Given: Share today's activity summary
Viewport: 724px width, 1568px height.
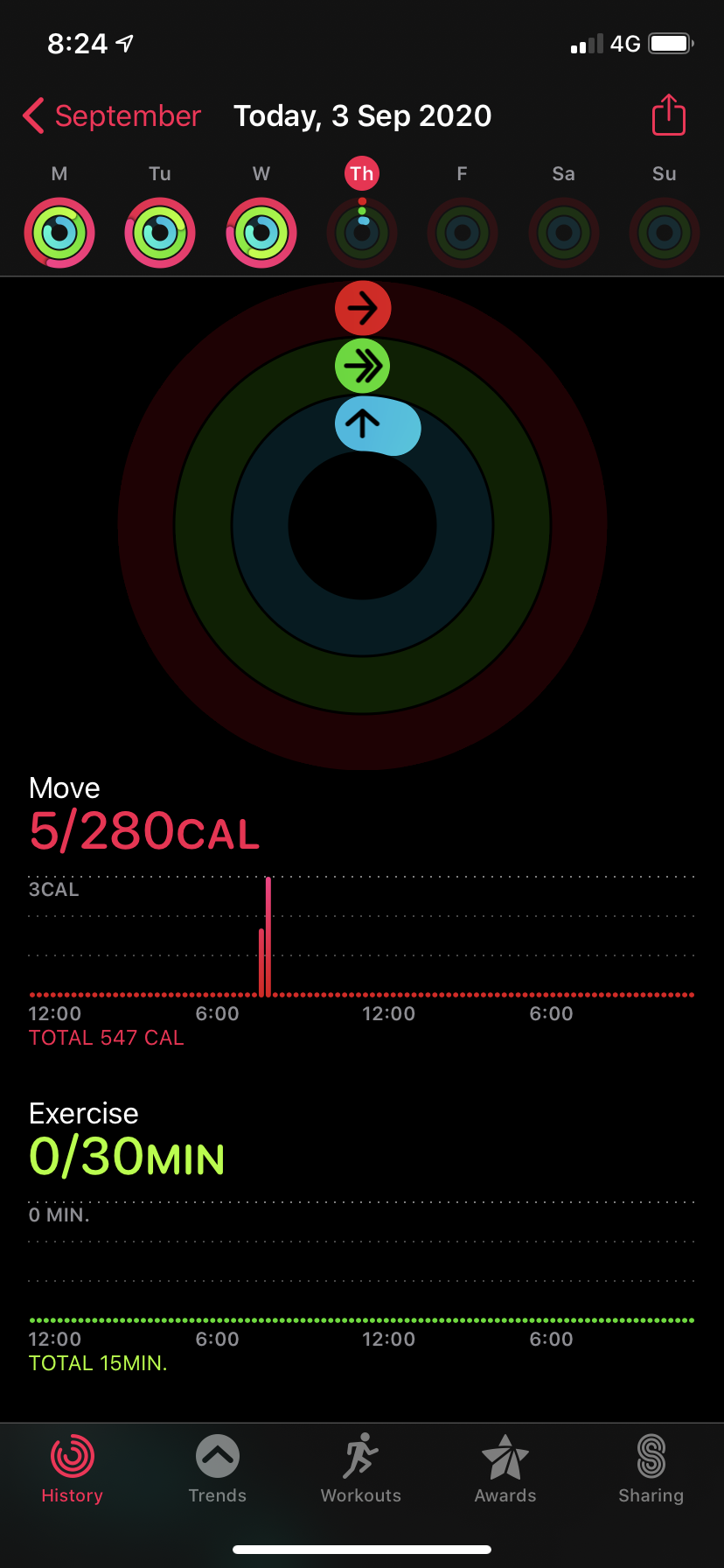Looking at the screenshot, I should pyautogui.click(x=668, y=115).
